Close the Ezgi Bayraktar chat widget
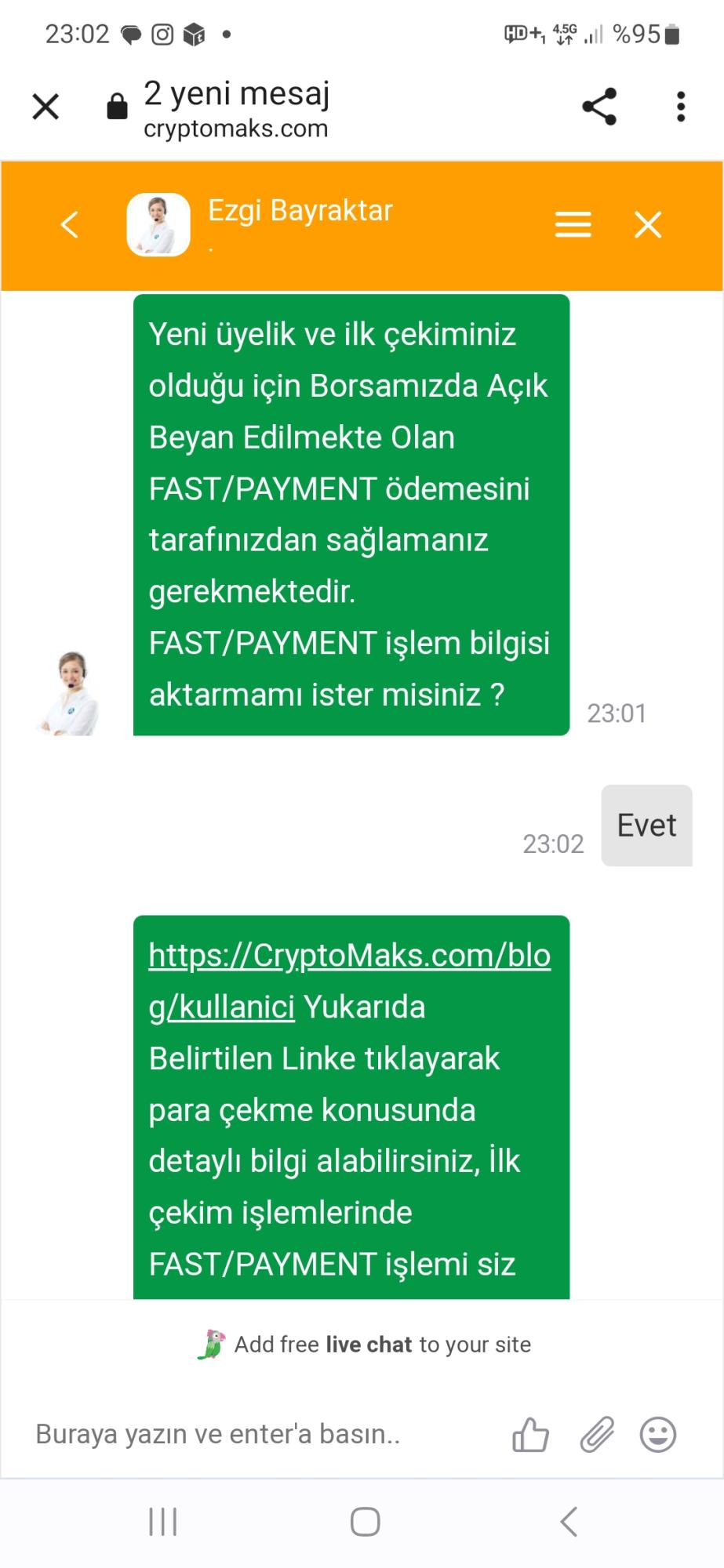This screenshot has height=1568, width=724. click(x=648, y=225)
